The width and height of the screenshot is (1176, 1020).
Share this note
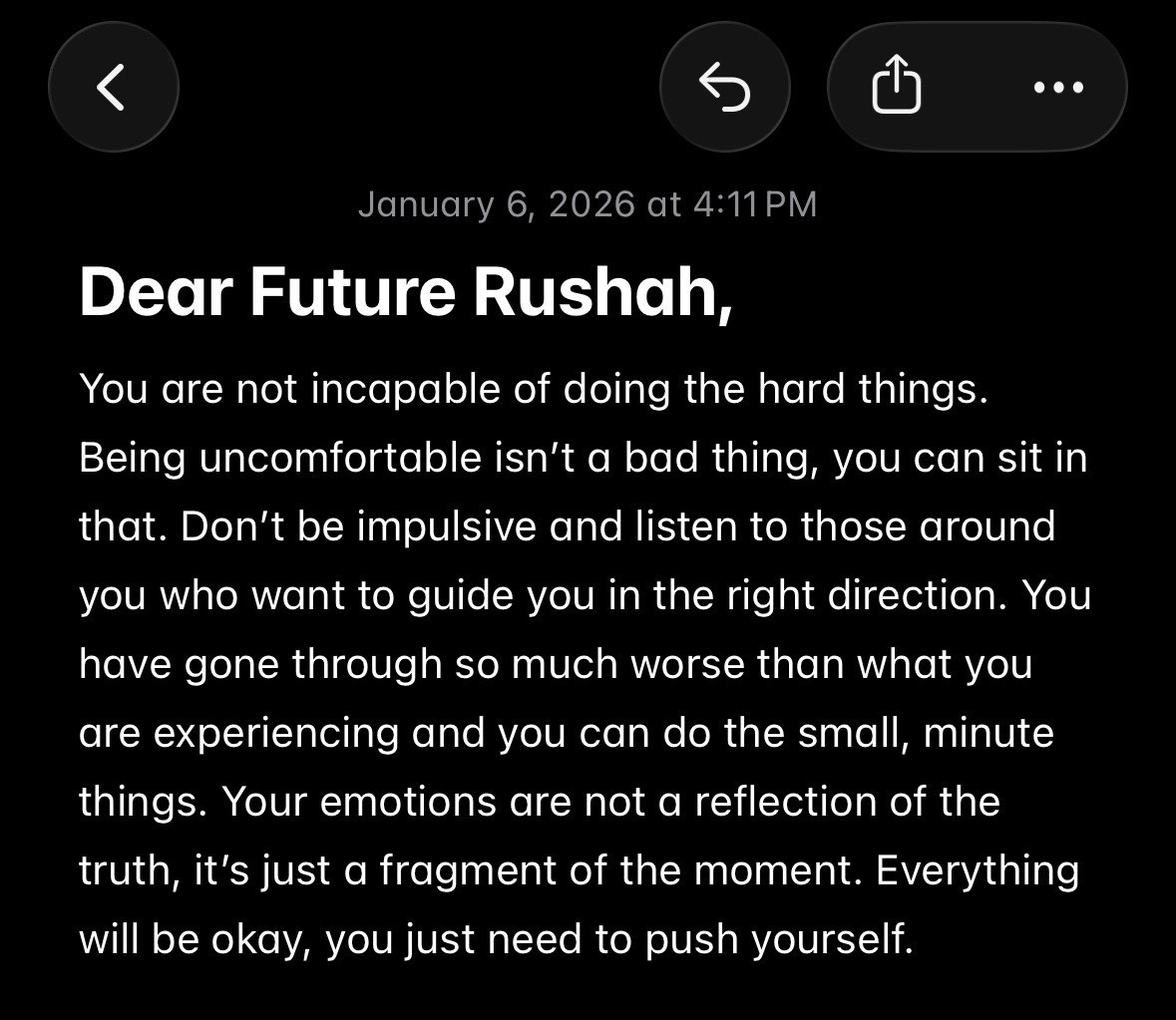[x=897, y=85]
